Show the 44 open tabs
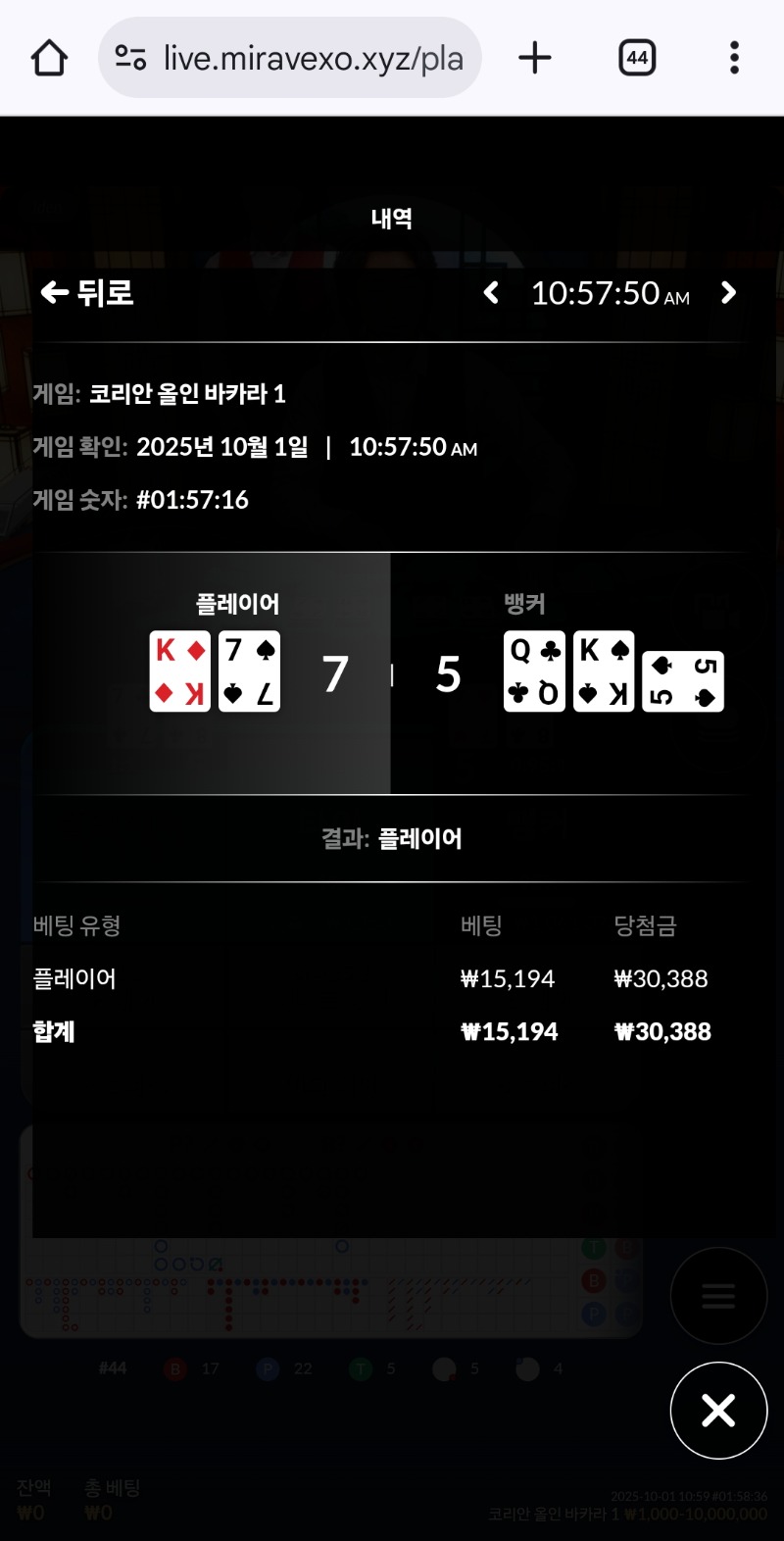The height and width of the screenshot is (1541, 784). coord(637,58)
